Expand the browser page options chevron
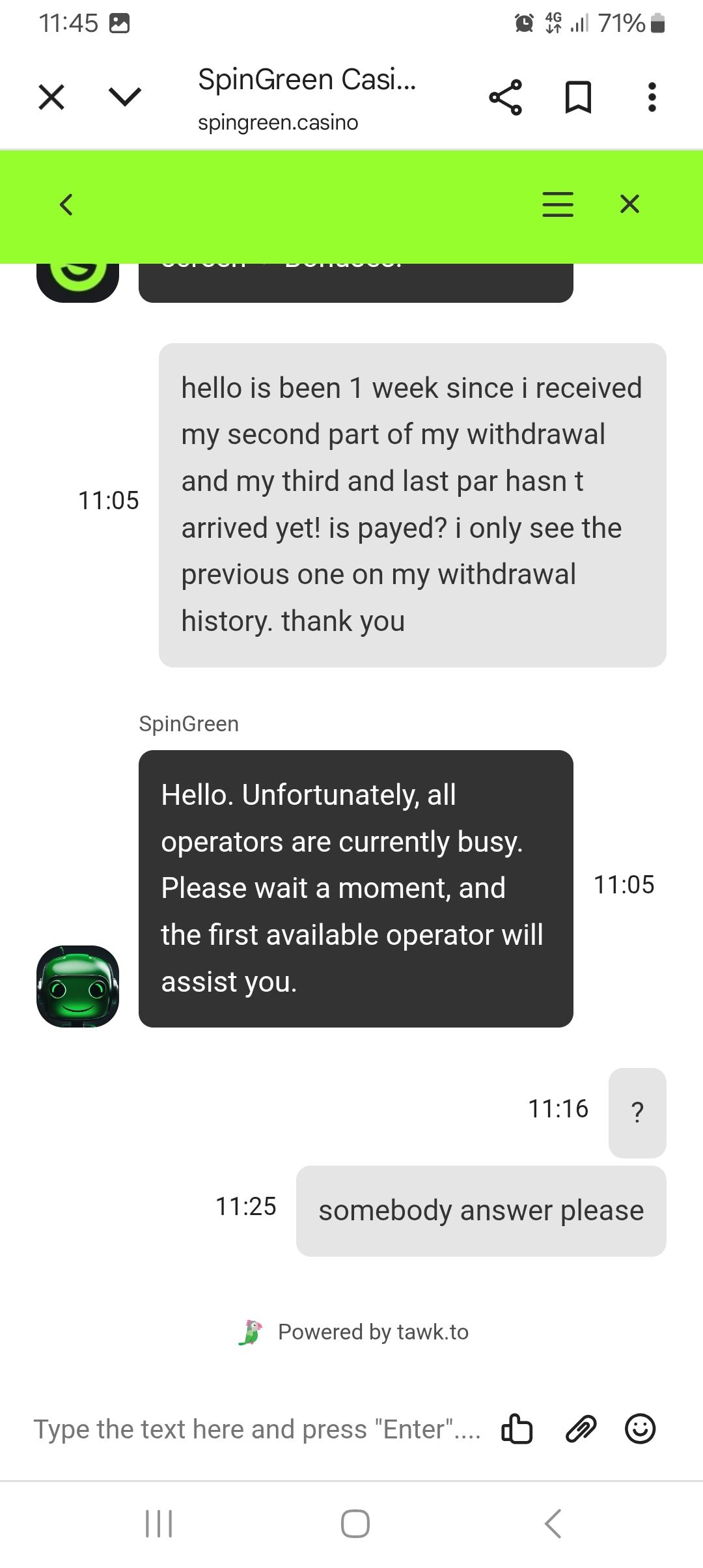Screen dimensions: 703x1568 124,98
